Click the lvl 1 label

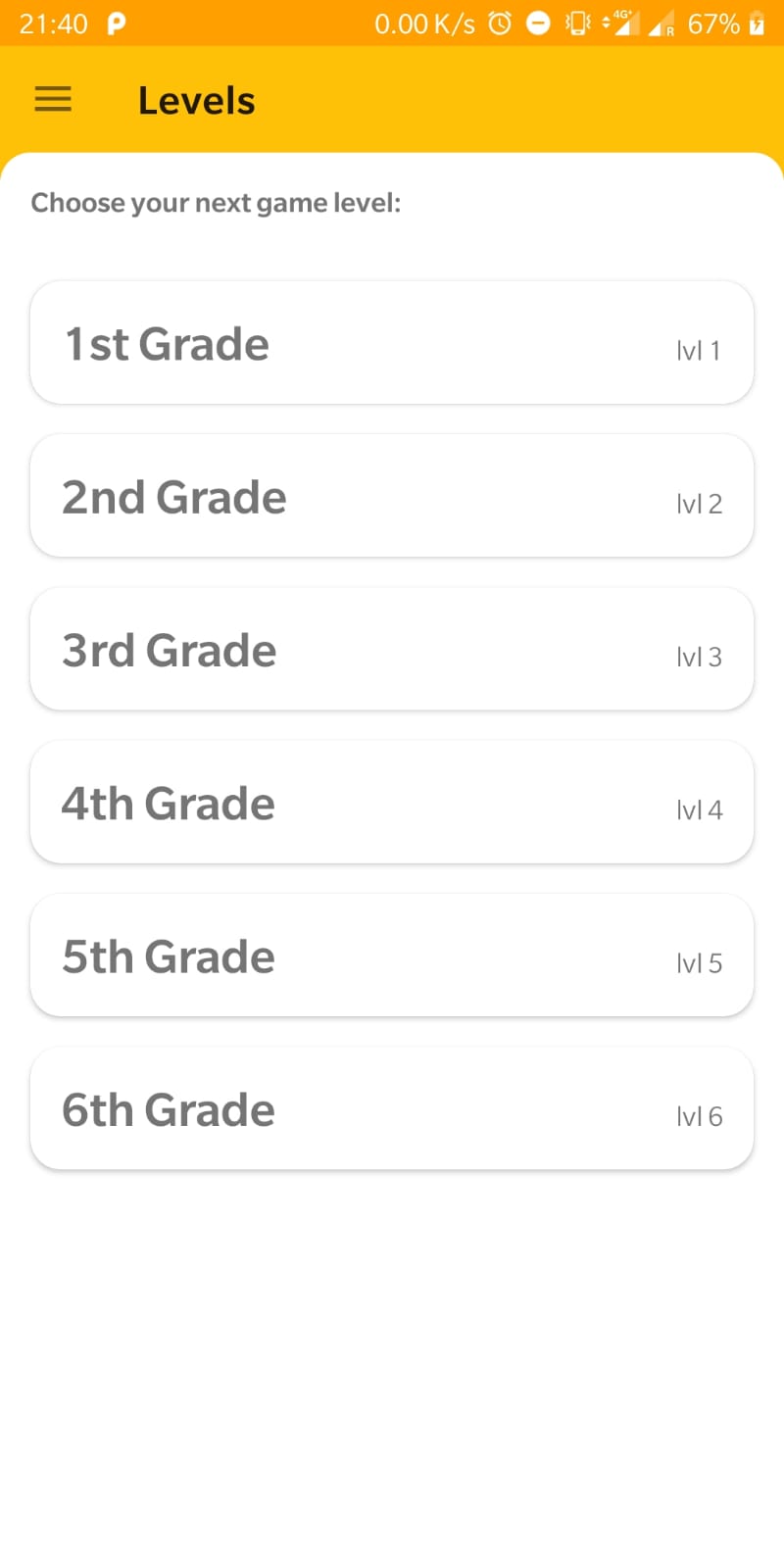tap(699, 350)
